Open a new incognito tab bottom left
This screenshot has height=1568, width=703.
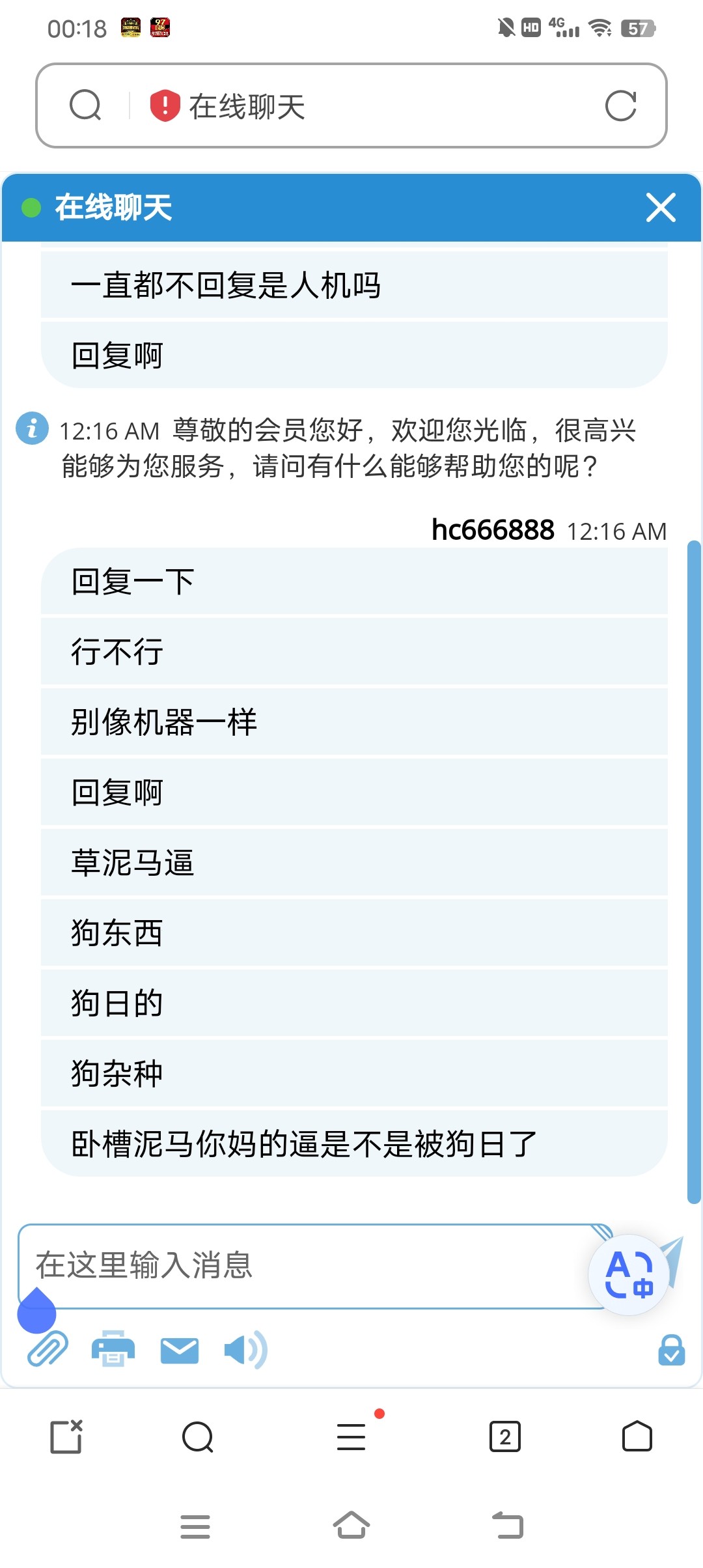coord(67,1438)
